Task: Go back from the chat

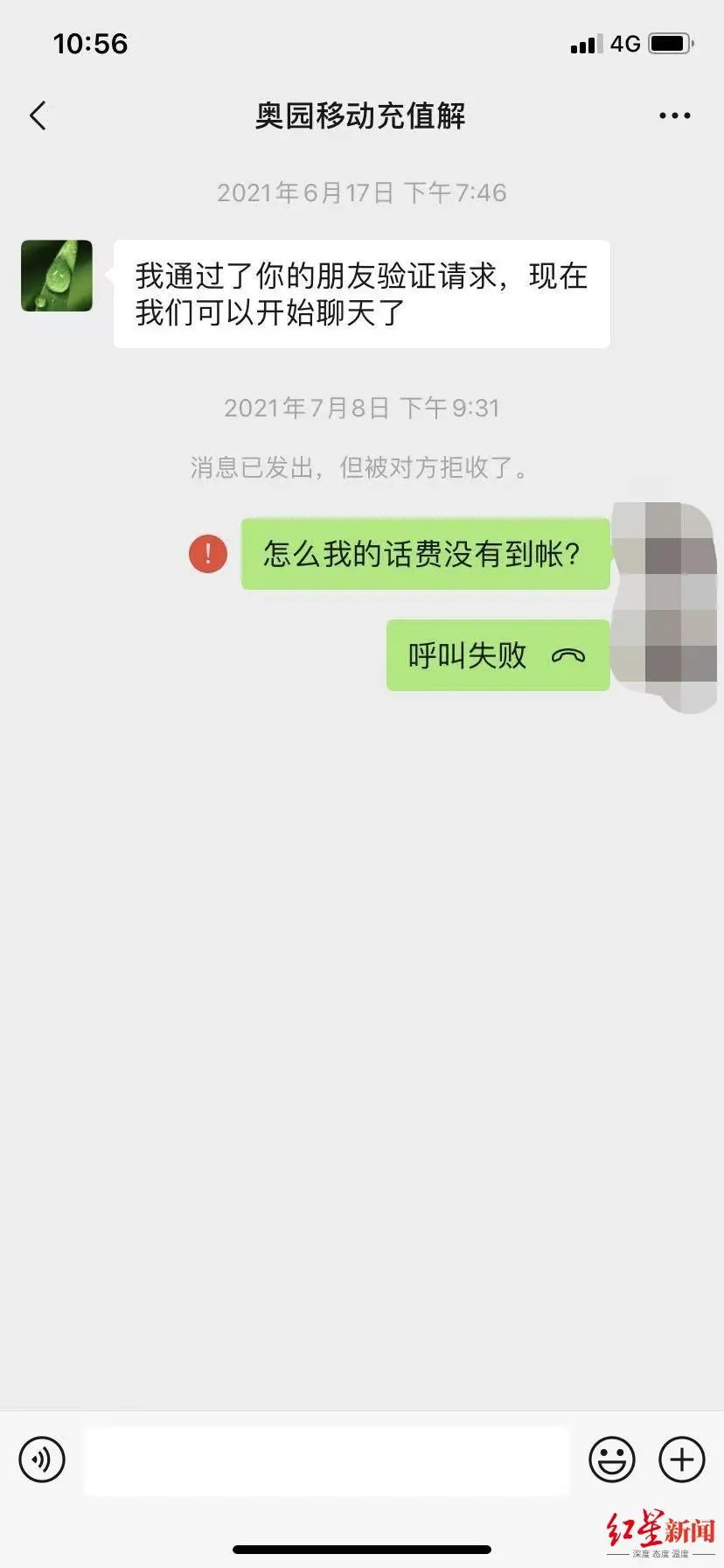Action: (x=38, y=115)
